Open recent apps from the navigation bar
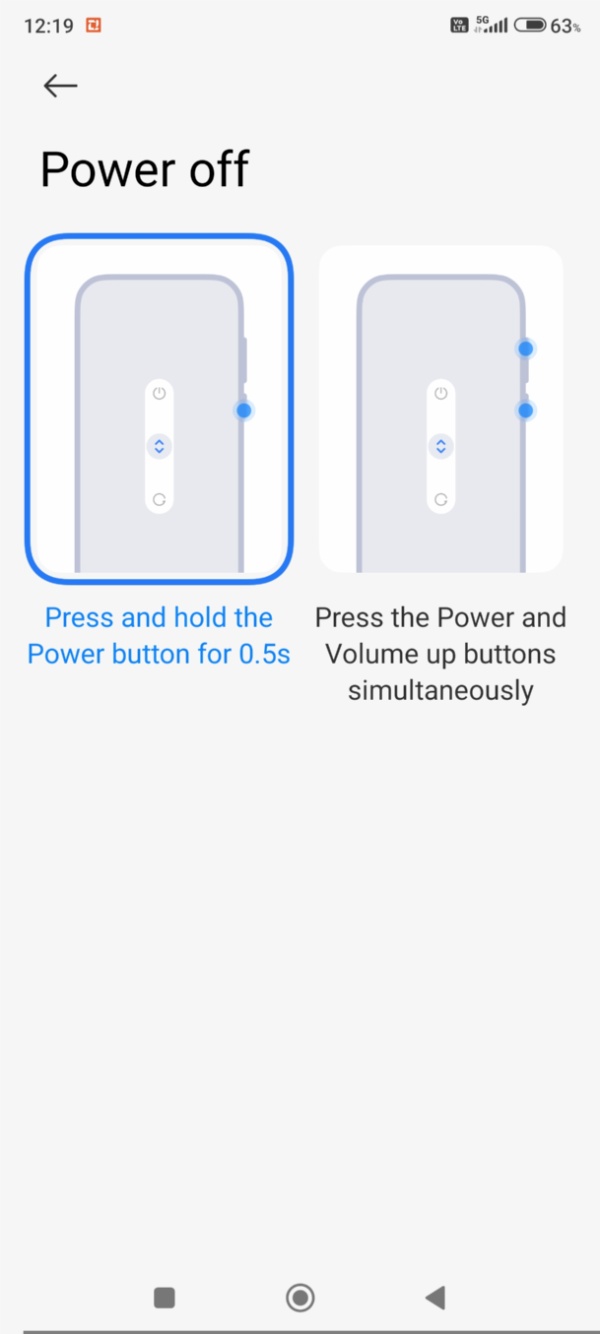Screen dimensions: 600x1334 click(x=164, y=1298)
